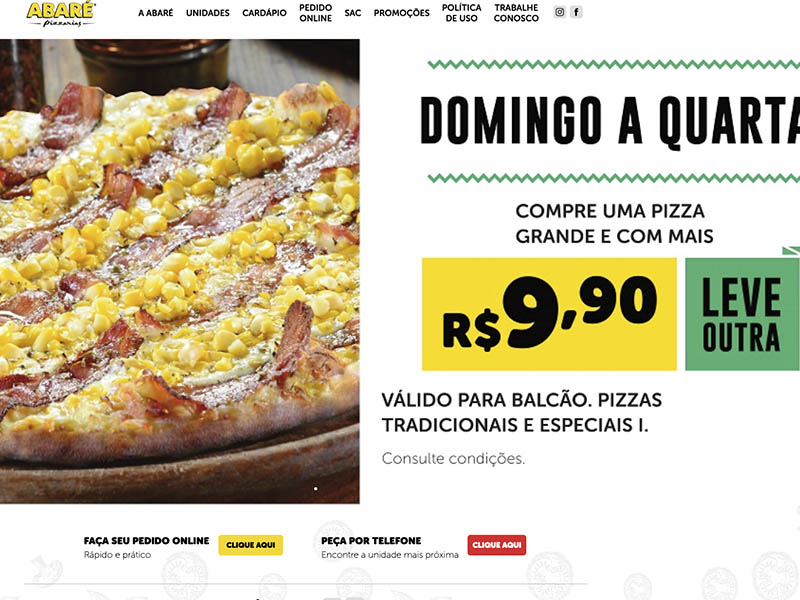This screenshot has width=800, height=600.
Task: Open the Instagram icon link
Action: (560, 13)
